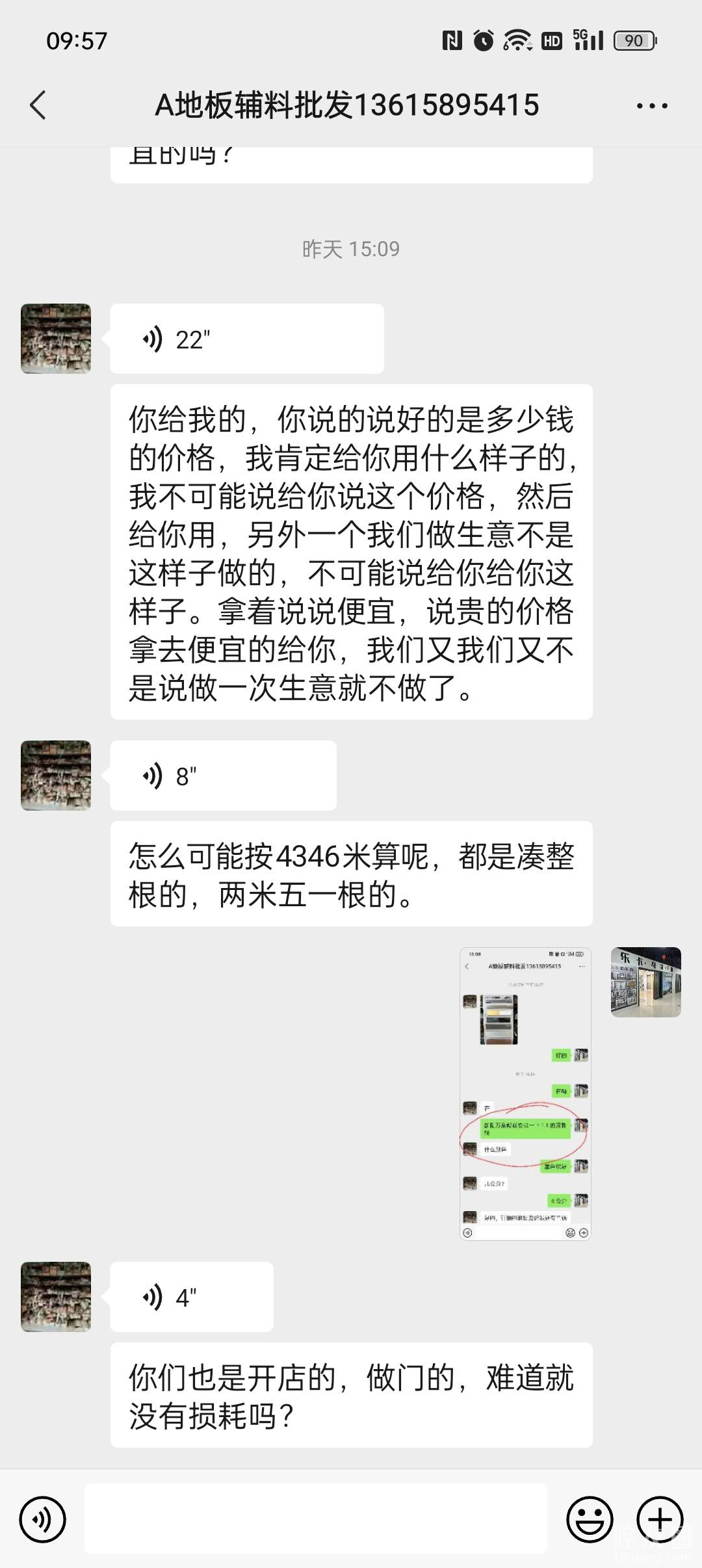This screenshot has height=1568, width=702.
Task: Play the 8-second voice message
Action: point(223,776)
